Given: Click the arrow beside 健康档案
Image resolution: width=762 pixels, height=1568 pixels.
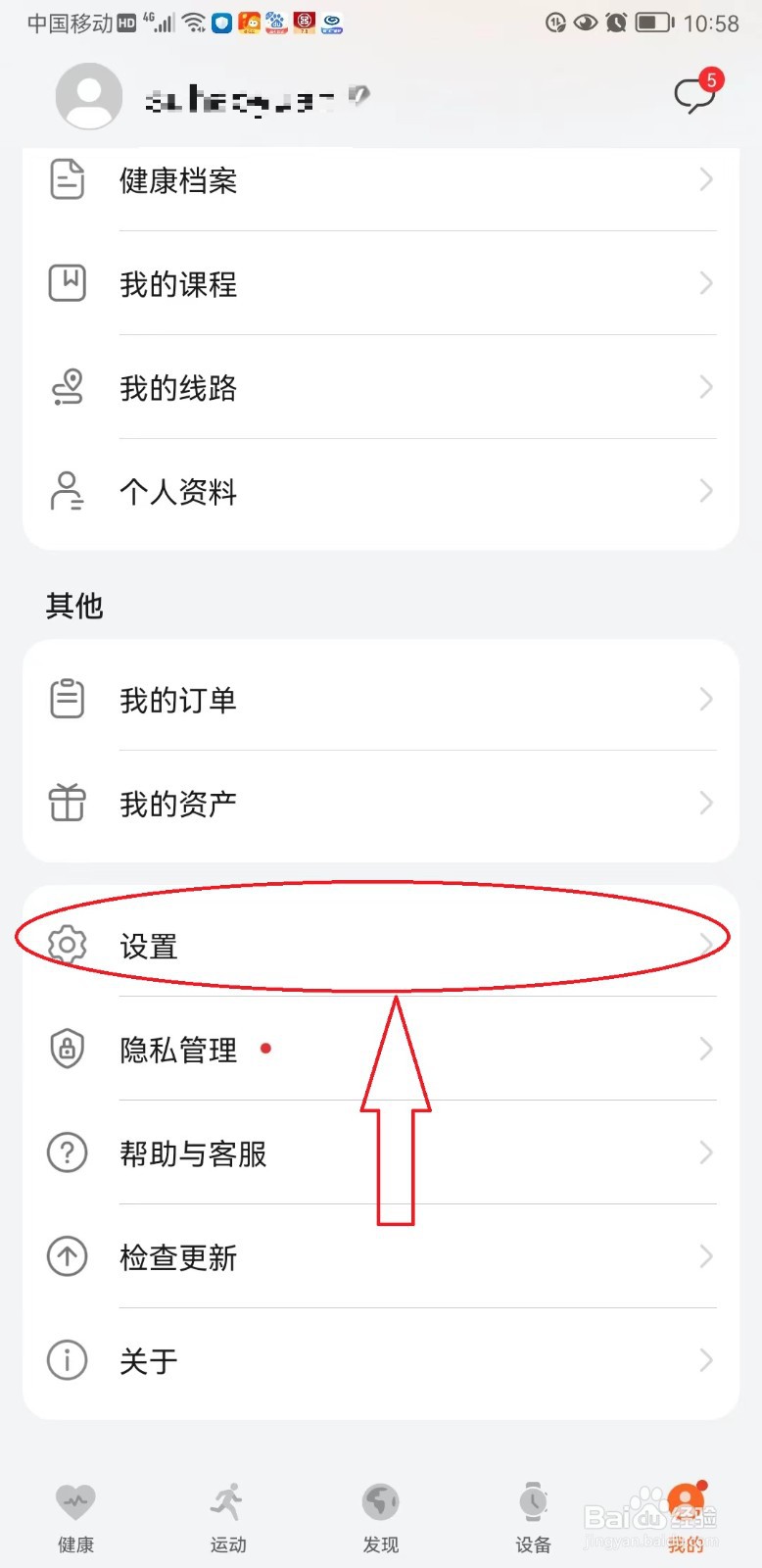Looking at the screenshot, I should [705, 179].
